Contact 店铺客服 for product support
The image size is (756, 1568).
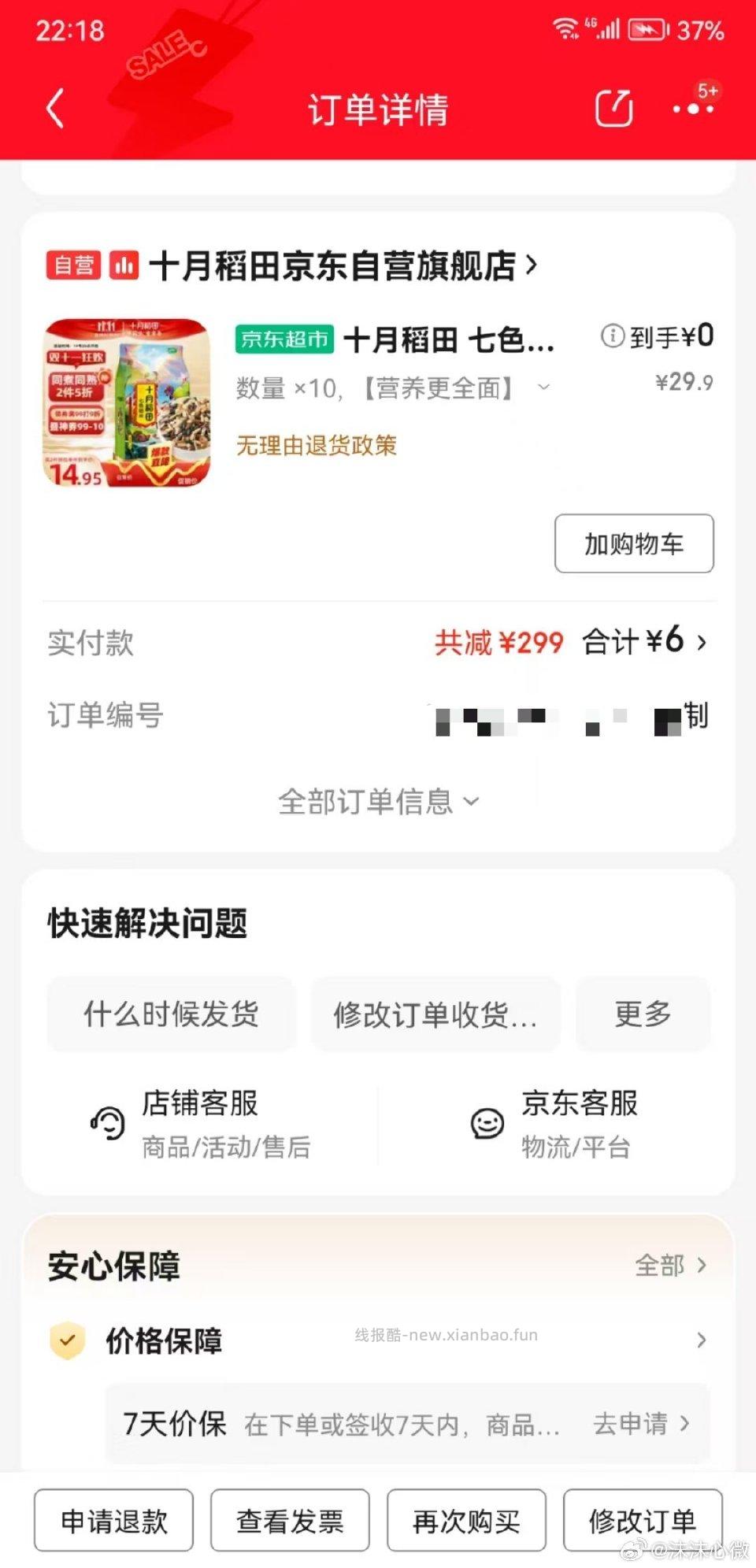coord(201,1123)
